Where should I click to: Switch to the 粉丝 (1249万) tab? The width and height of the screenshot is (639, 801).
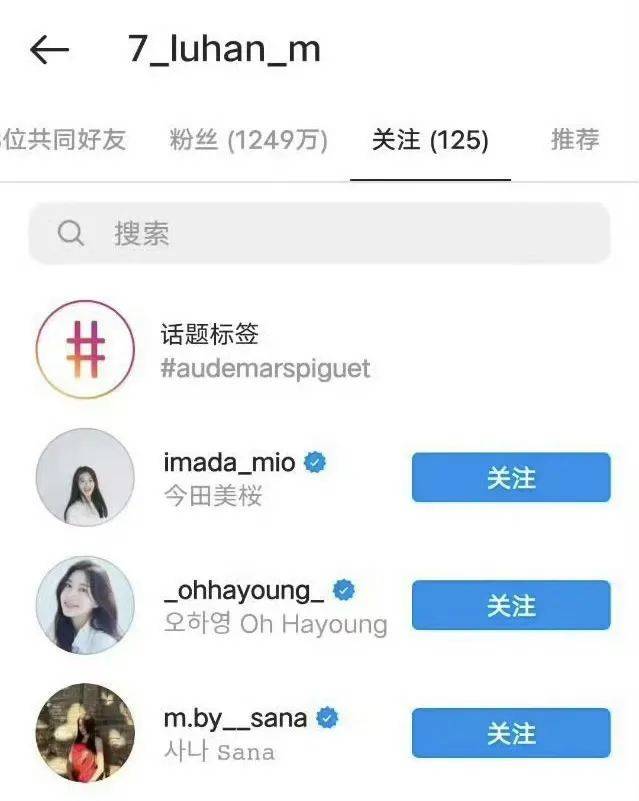pos(248,140)
